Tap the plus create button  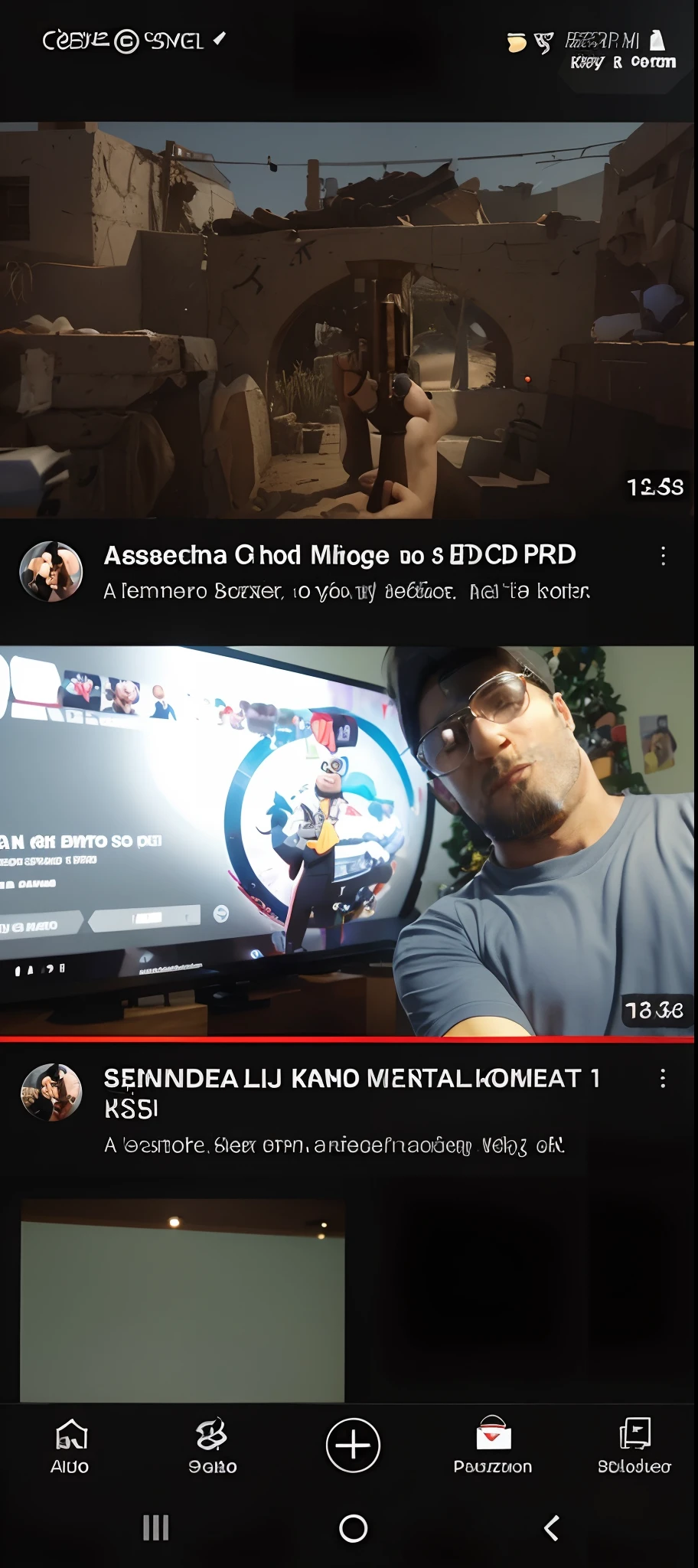point(353,1445)
